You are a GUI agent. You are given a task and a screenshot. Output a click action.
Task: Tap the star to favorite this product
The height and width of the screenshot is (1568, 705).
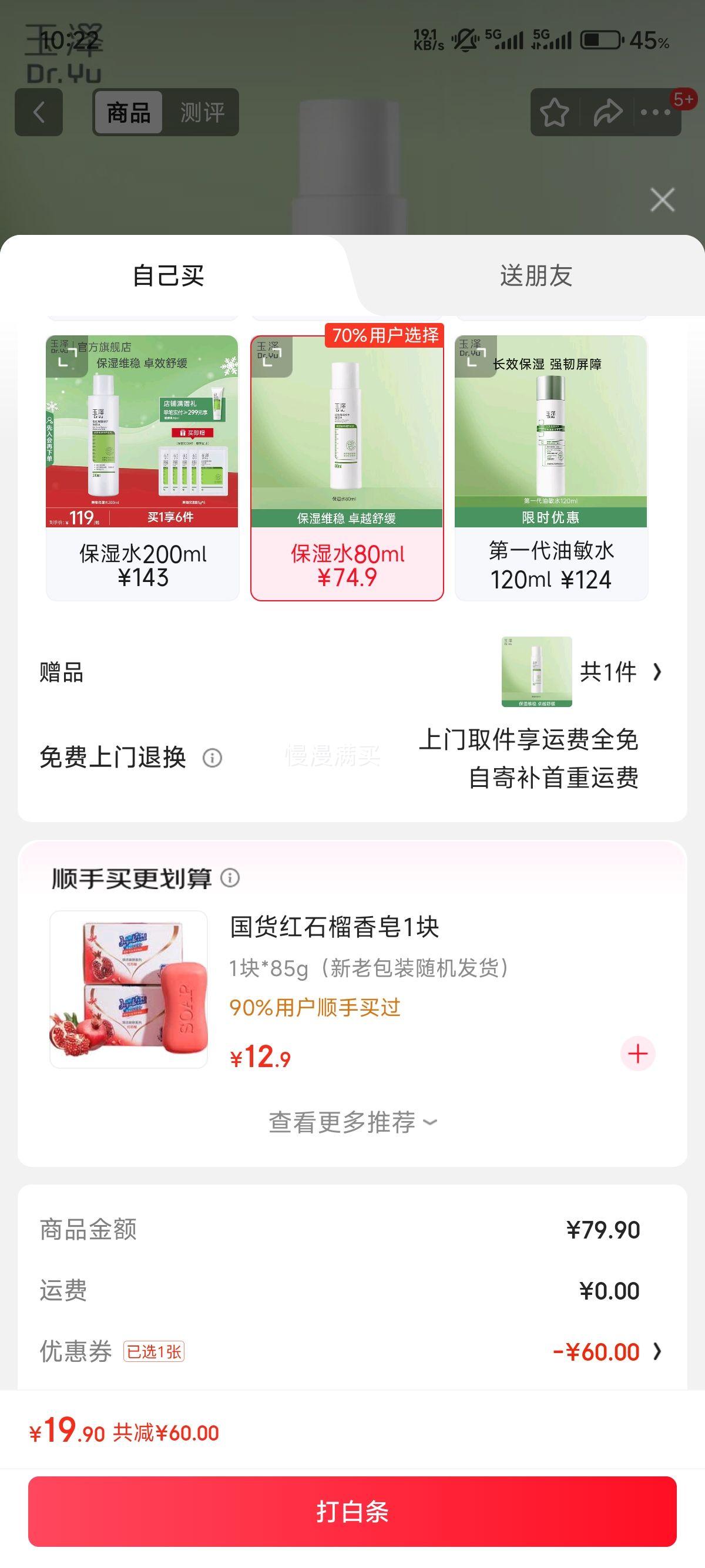[555, 113]
